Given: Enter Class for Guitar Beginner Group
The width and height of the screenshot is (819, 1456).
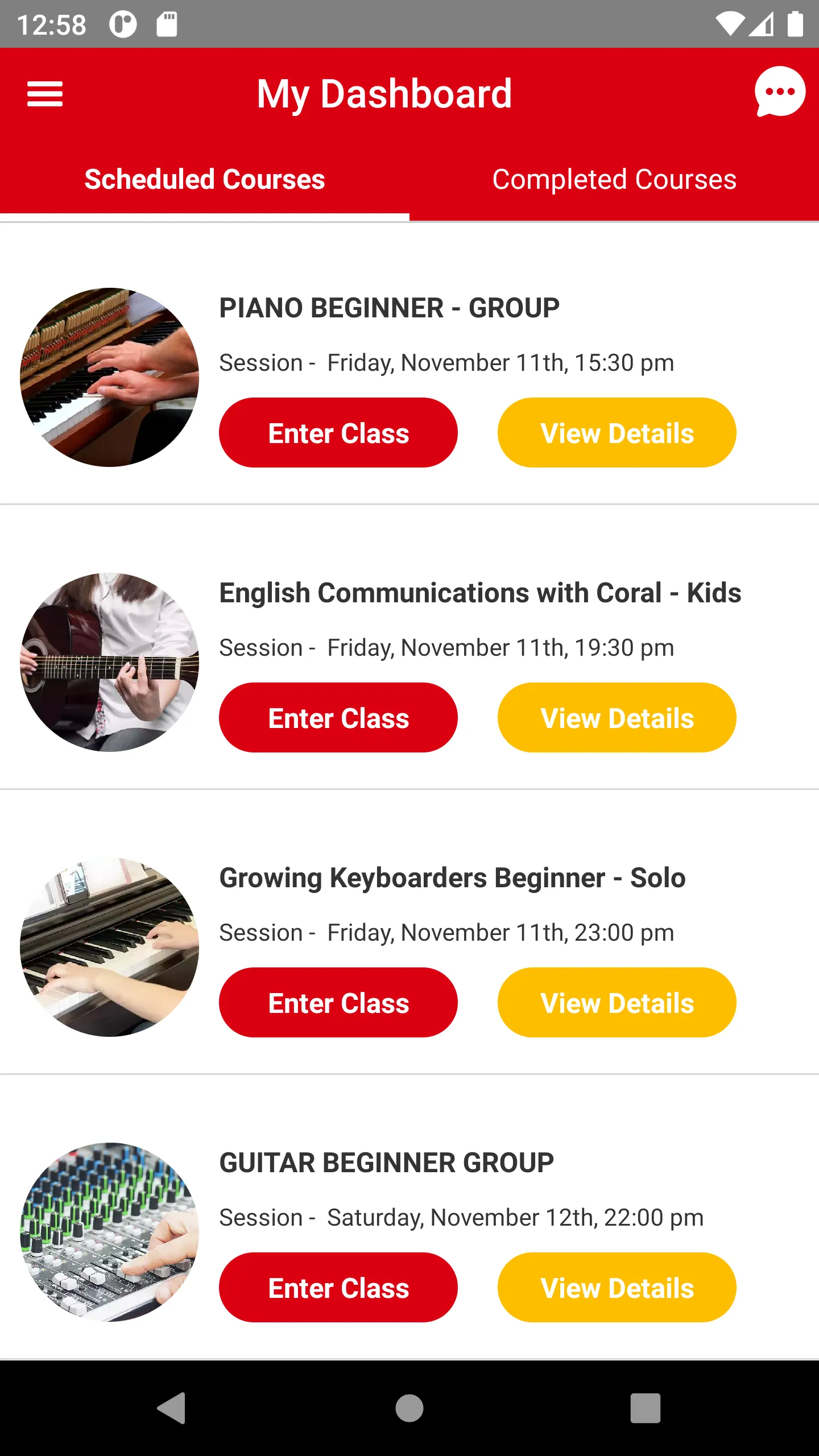Looking at the screenshot, I should [338, 1288].
